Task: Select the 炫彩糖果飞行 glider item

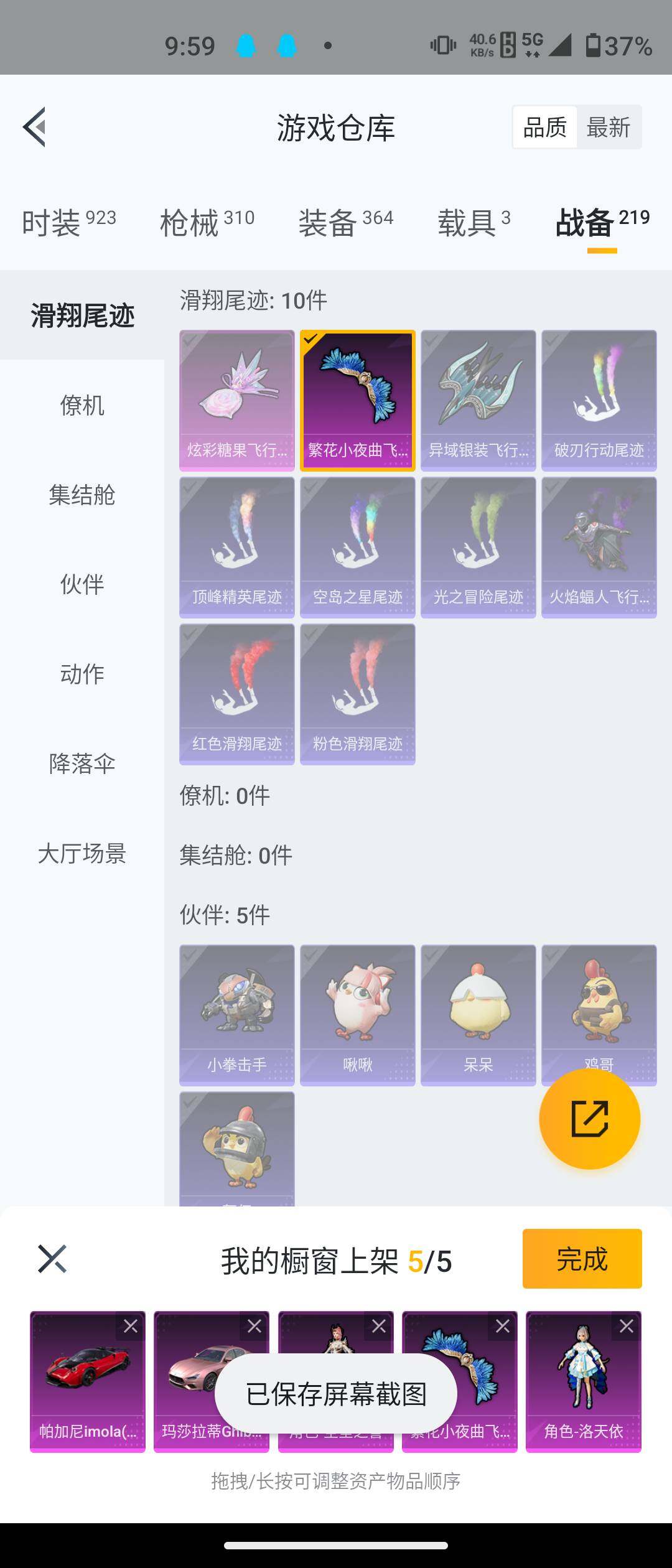Action: (236, 398)
